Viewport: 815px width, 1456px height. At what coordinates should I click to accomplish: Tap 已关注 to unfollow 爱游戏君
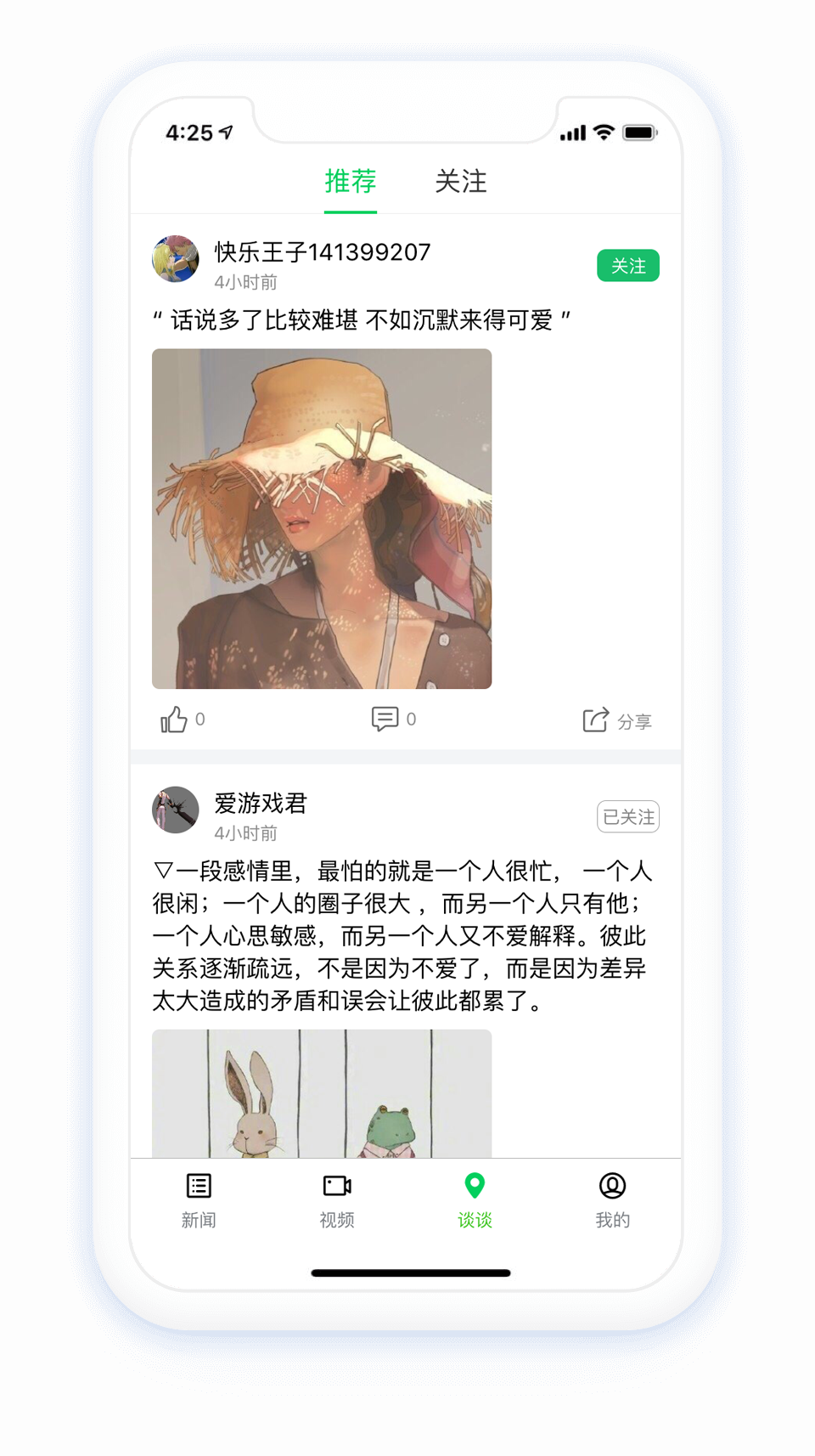[628, 816]
